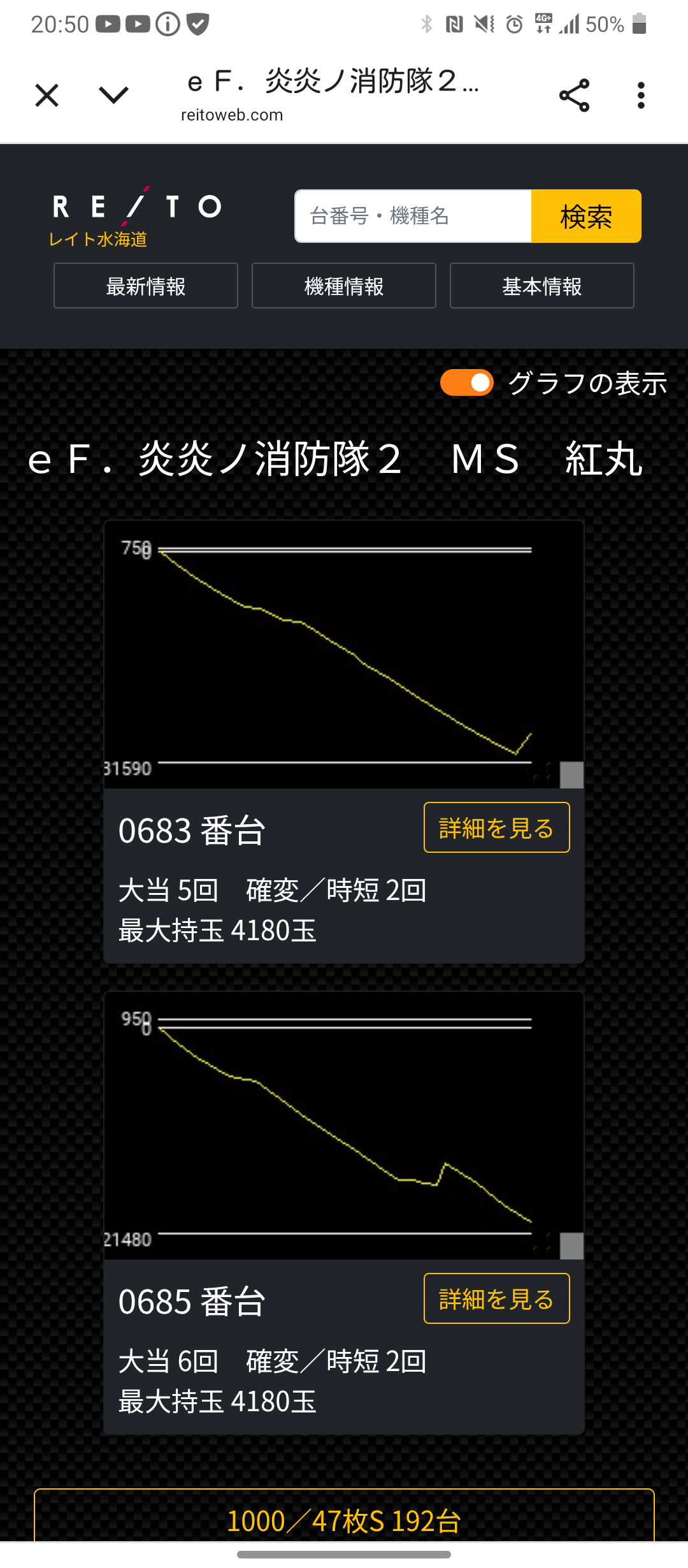The height and width of the screenshot is (1568, 688).
Task: Open the graph for machine 0685
Action: click(x=344, y=1126)
